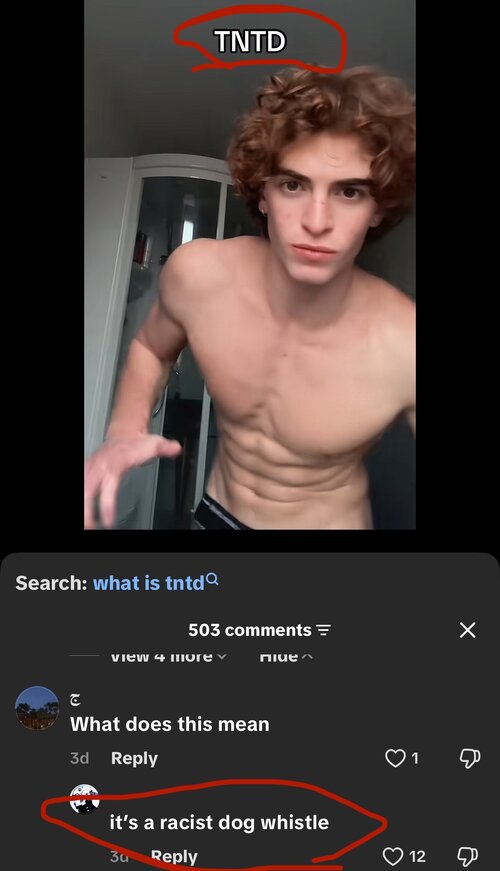Dislike the 'racist dog whistle' reply
Image resolution: width=500 pixels, height=871 pixels.
point(467,856)
